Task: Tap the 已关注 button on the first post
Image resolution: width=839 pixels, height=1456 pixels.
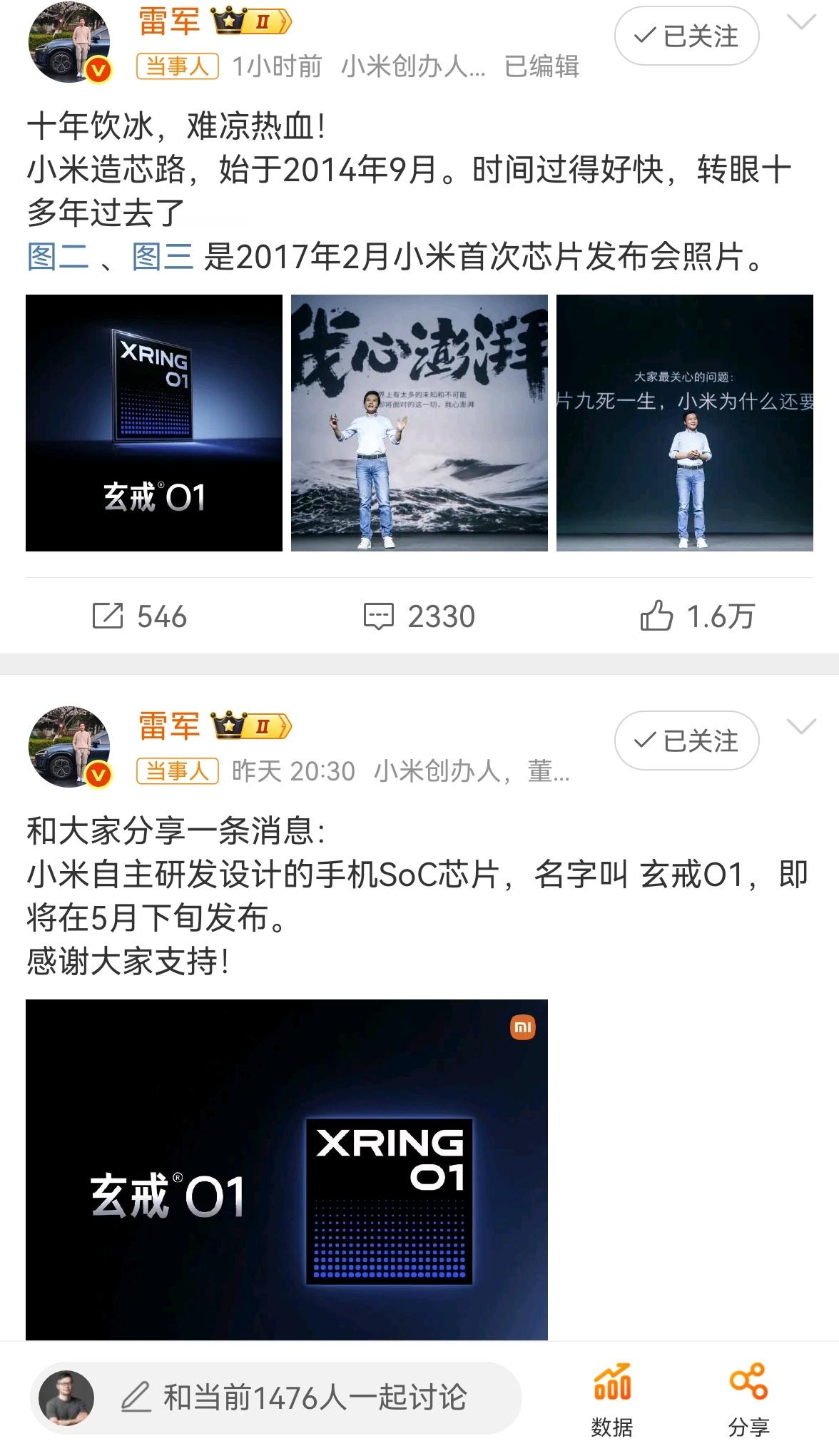Action: click(686, 36)
